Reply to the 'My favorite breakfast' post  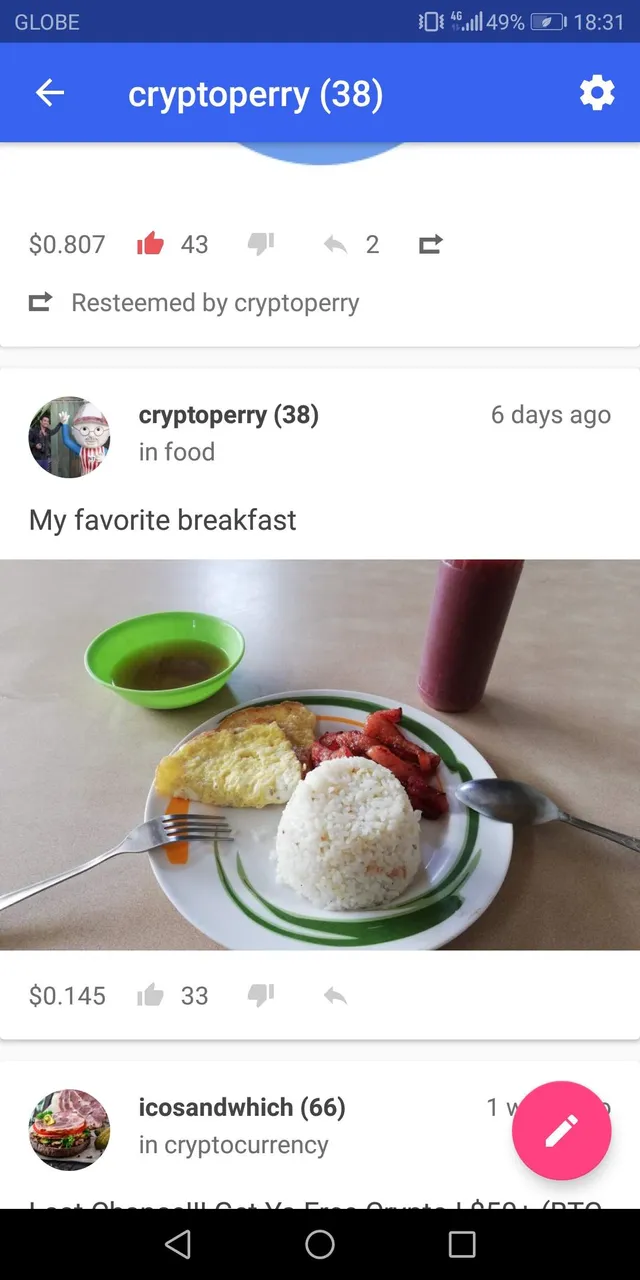tap(336, 995)
